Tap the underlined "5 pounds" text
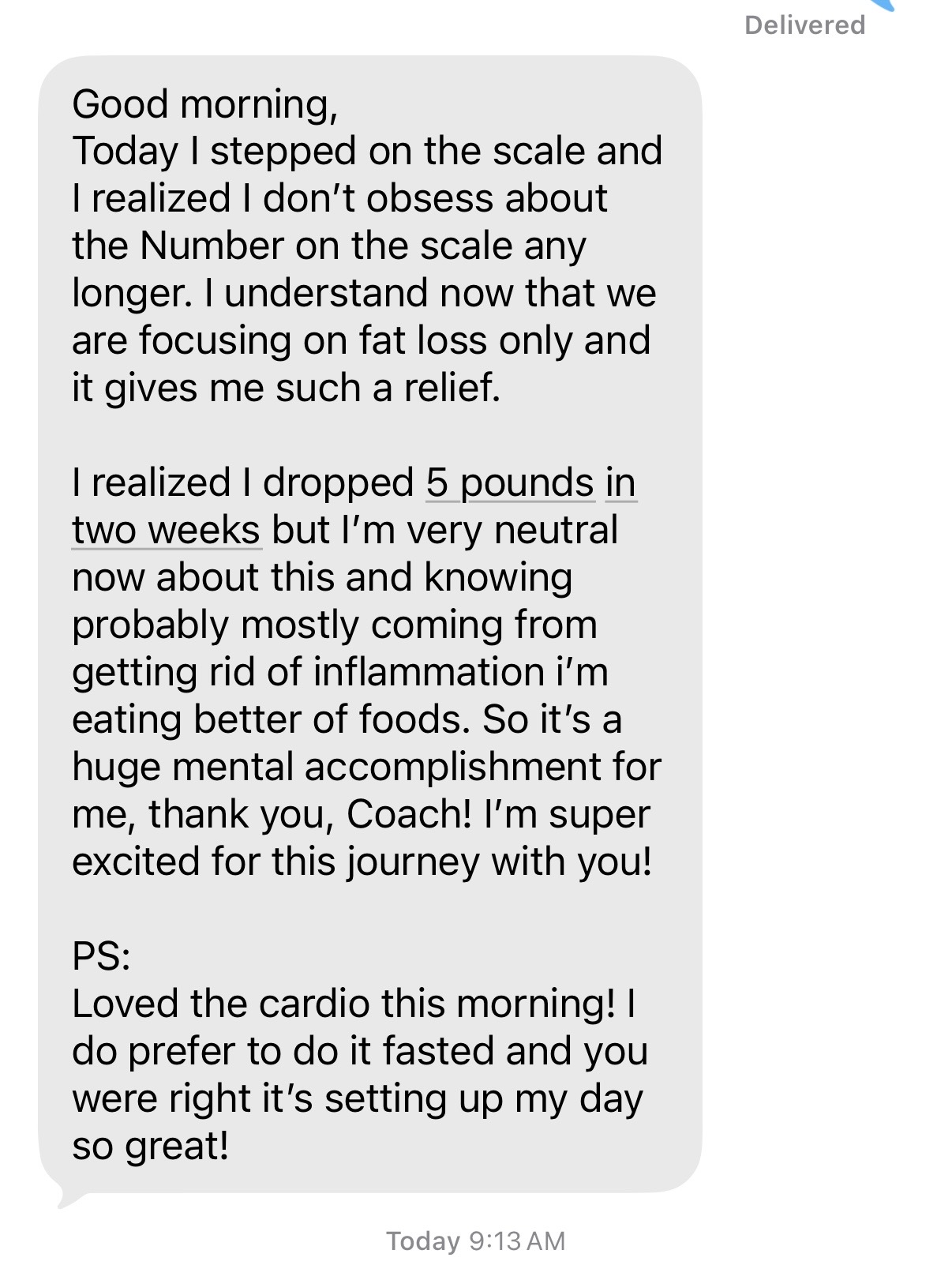Viewport: 952px width, 1265px height. pos(510,483)
